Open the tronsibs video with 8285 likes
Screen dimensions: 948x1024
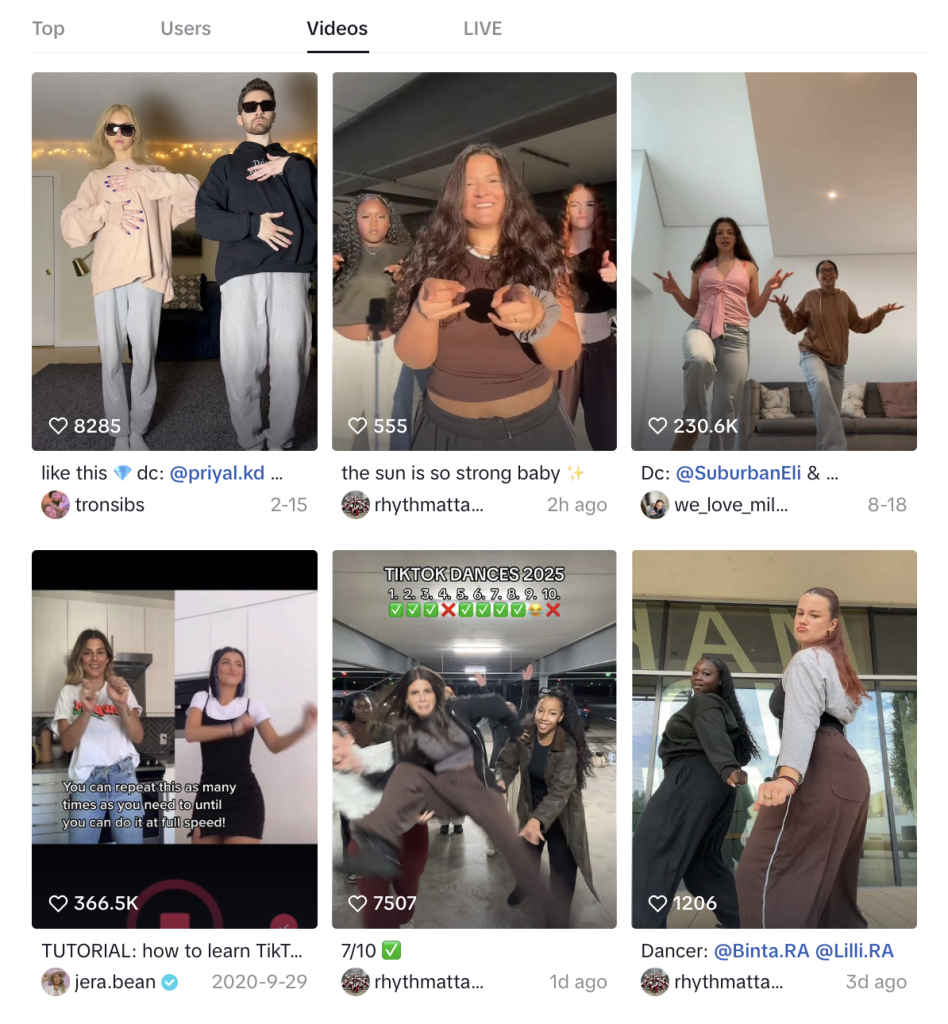pyautogui.click(x=174, y=260)
